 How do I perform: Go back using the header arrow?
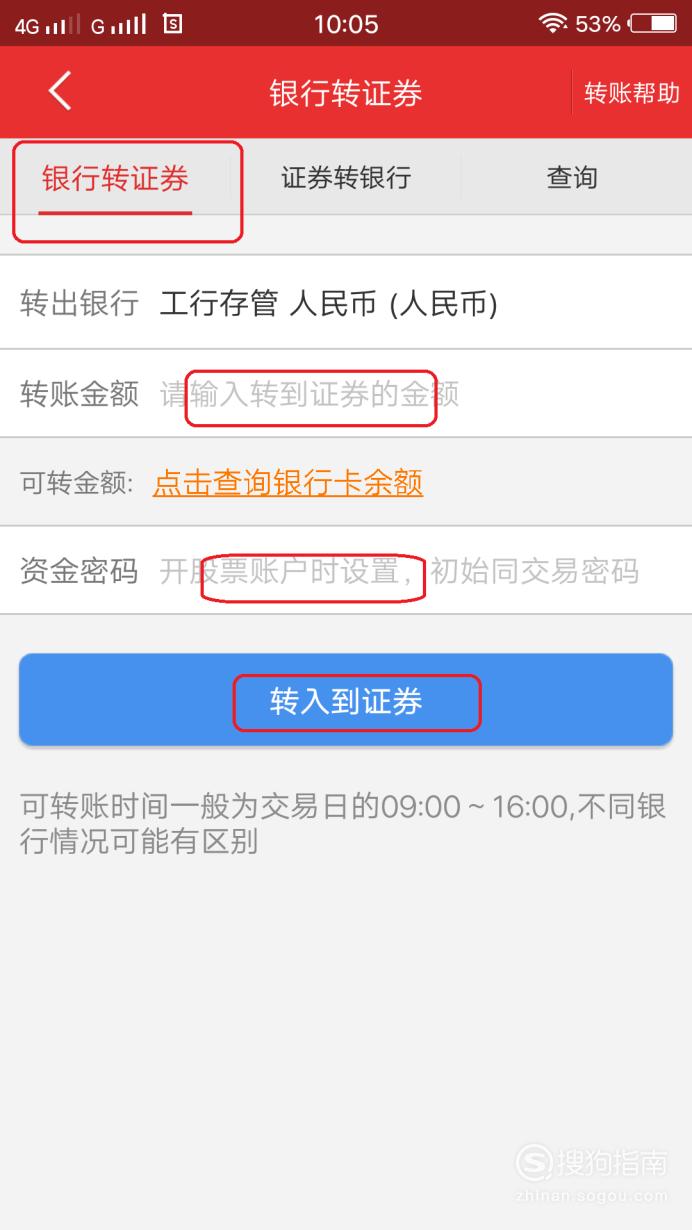(60, 92)
